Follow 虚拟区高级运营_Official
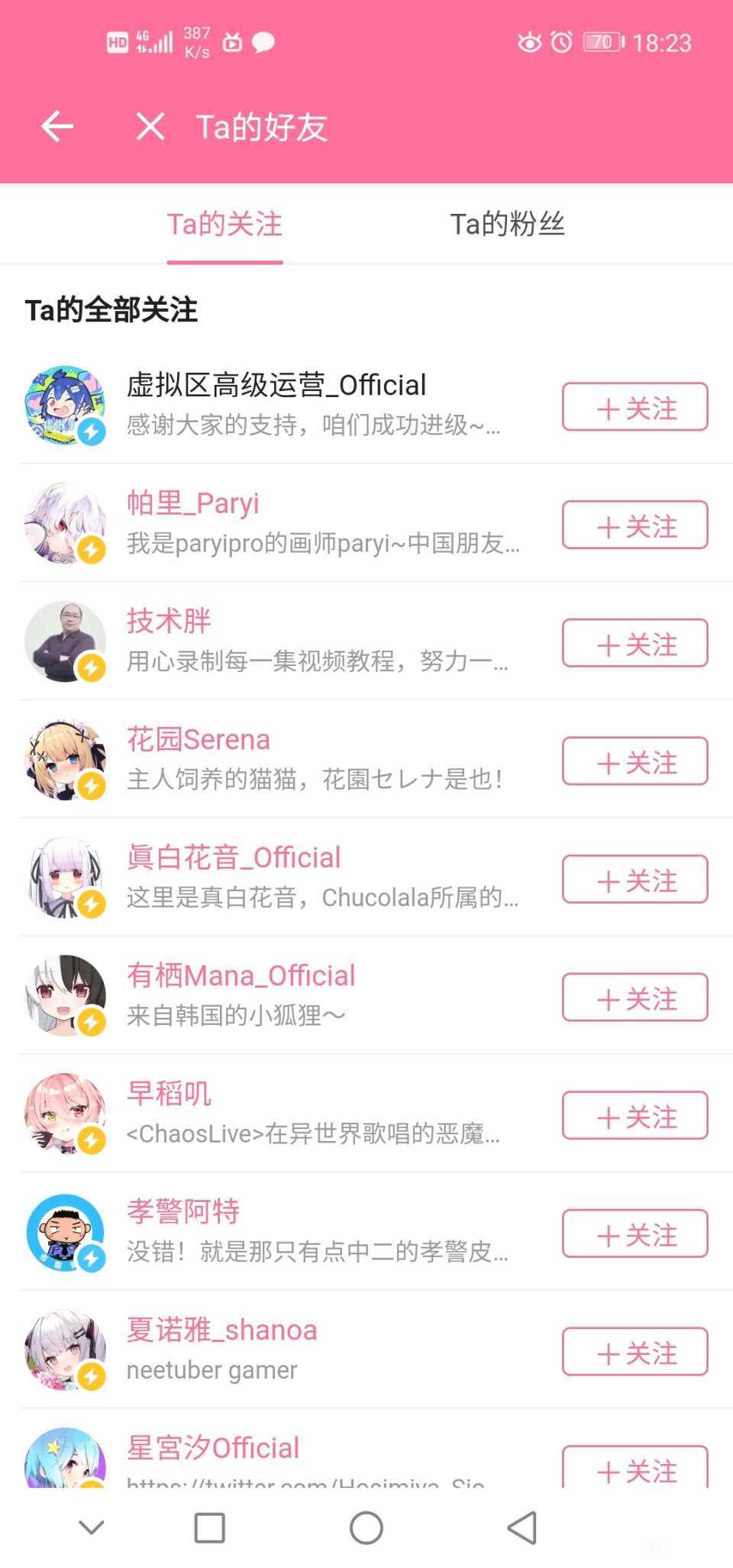The image size is (733, 1568). tap(635, 407)
